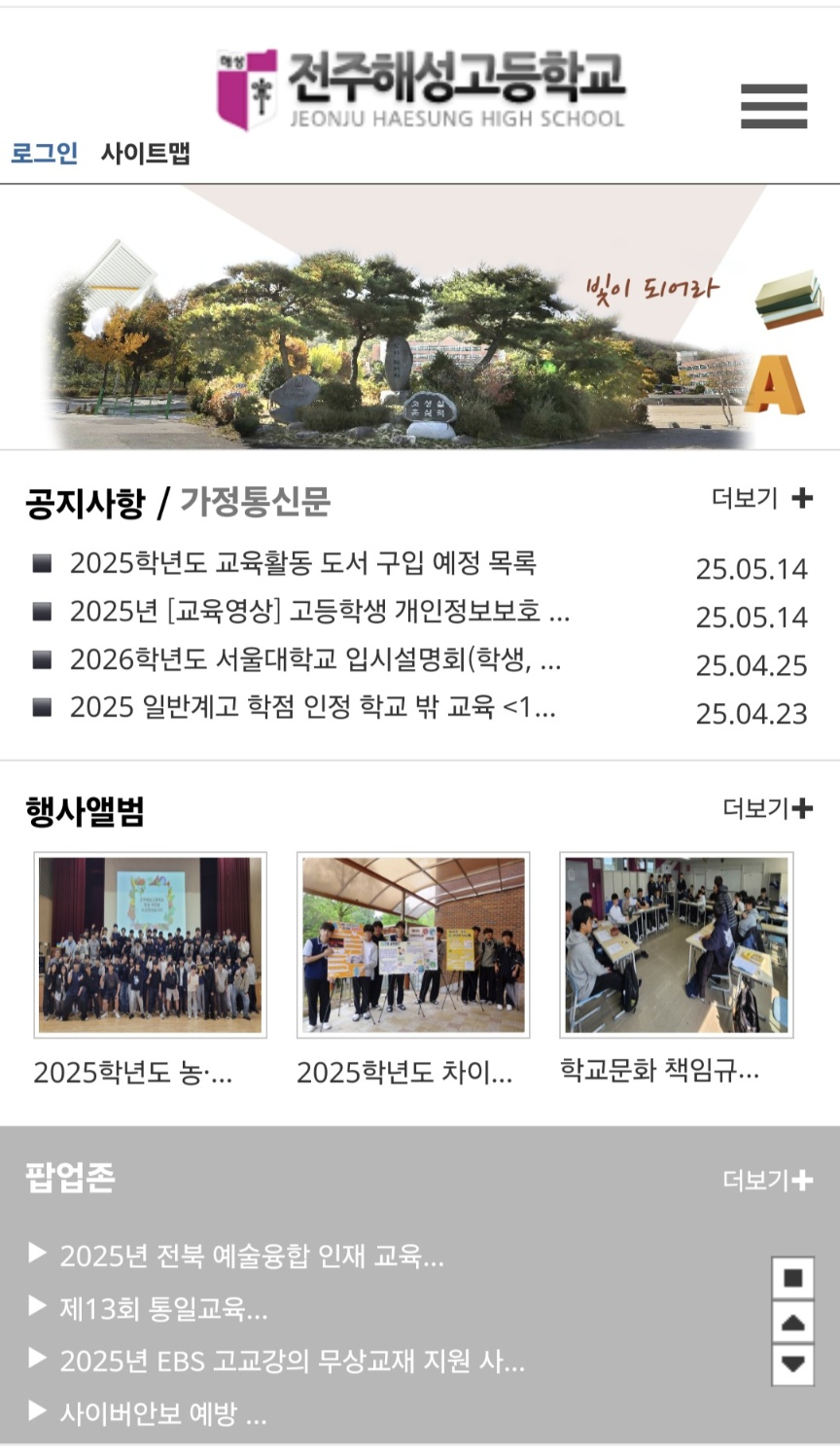
Task: Tap the 로그인 link
Action: coord(45,154)
